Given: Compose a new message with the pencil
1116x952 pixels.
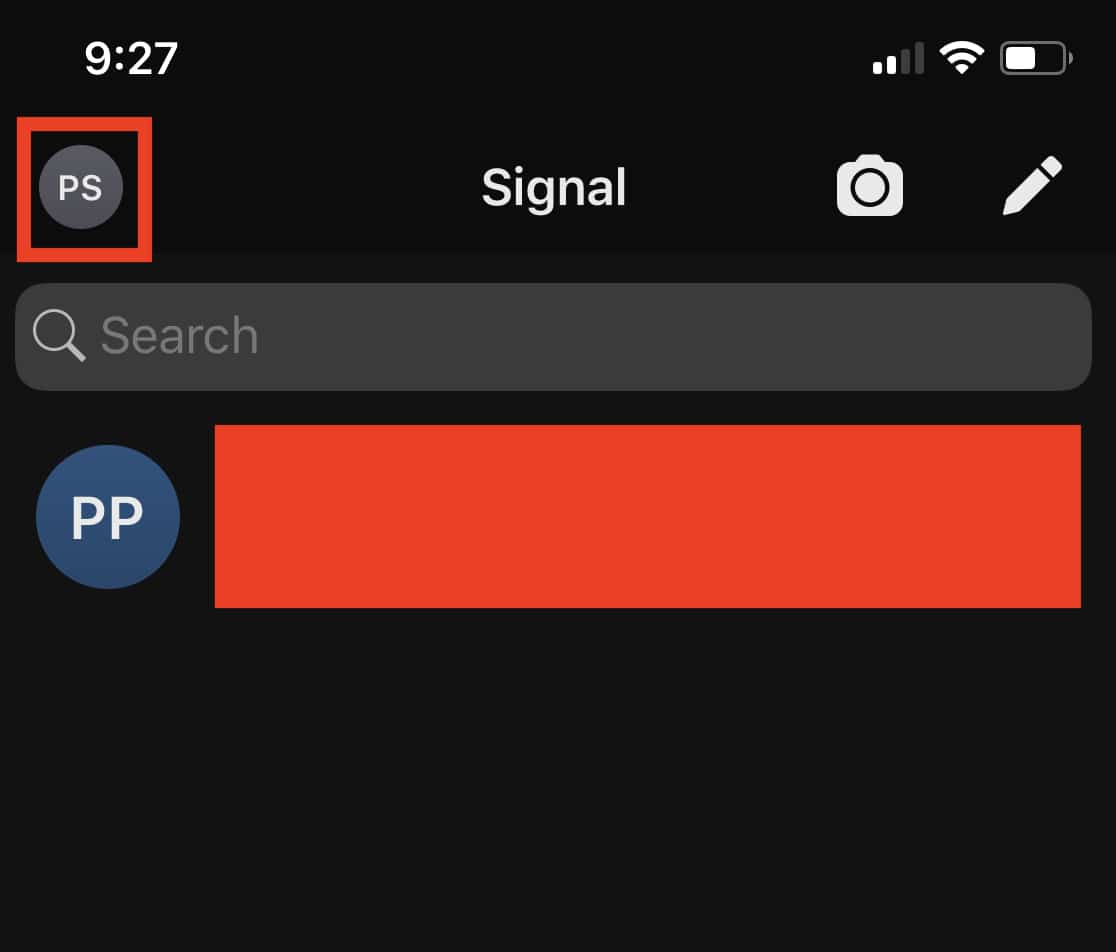Looking at the screenshot, I should [1031, 186].
